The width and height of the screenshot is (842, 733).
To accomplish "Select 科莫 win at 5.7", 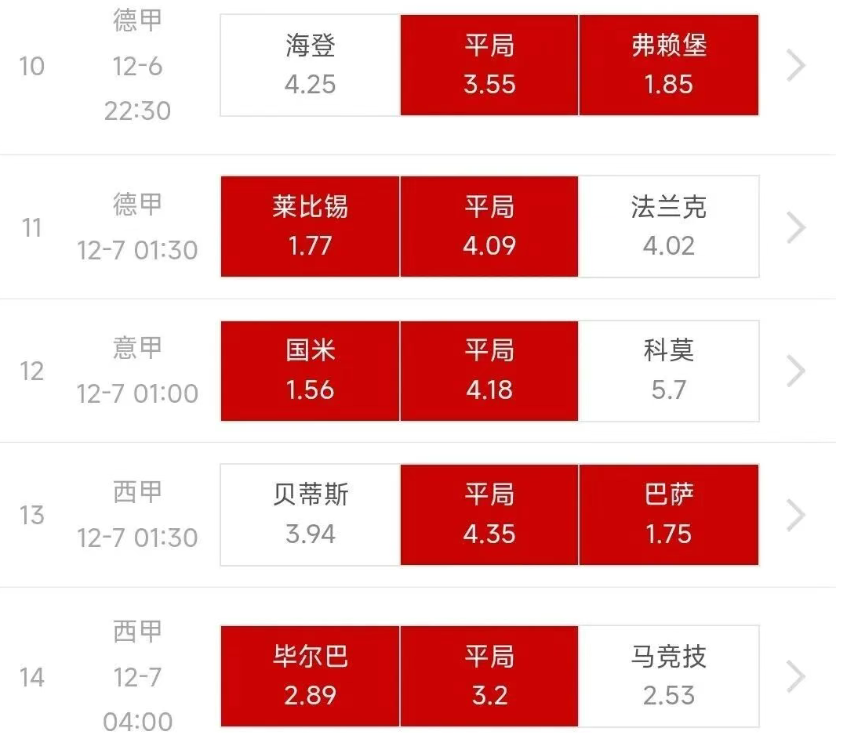I will 668,370.
